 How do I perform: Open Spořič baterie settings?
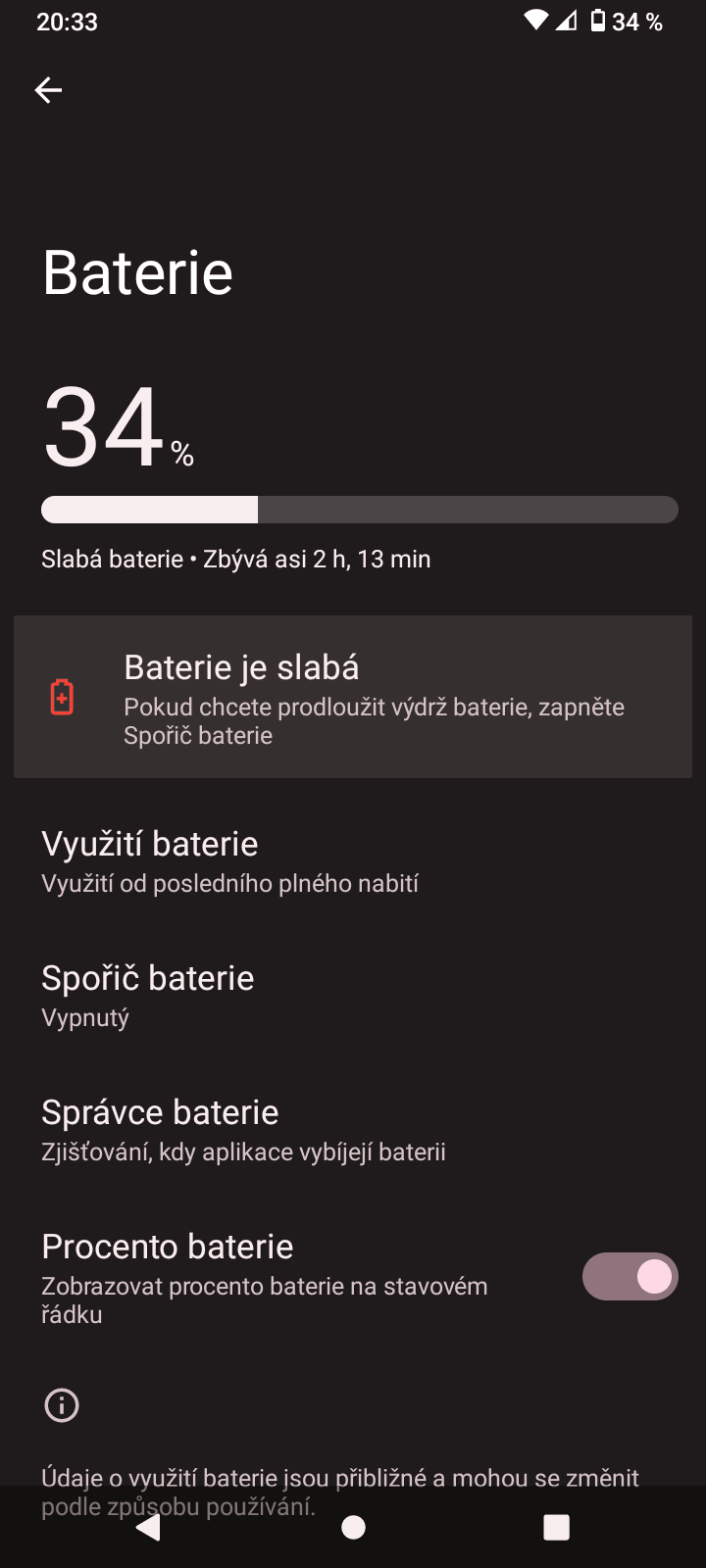[x=353, y=996]
